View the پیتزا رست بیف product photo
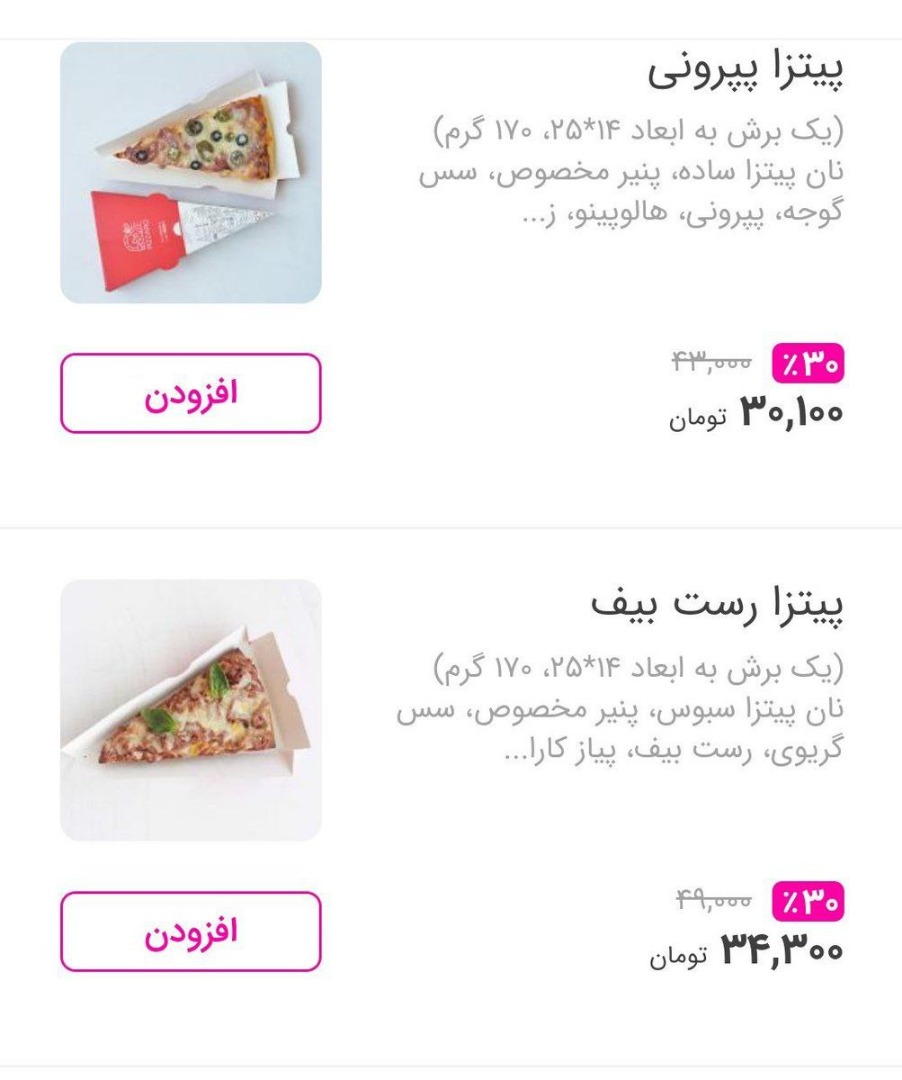The image size is (902, 1080). click(x=190, y=710)
